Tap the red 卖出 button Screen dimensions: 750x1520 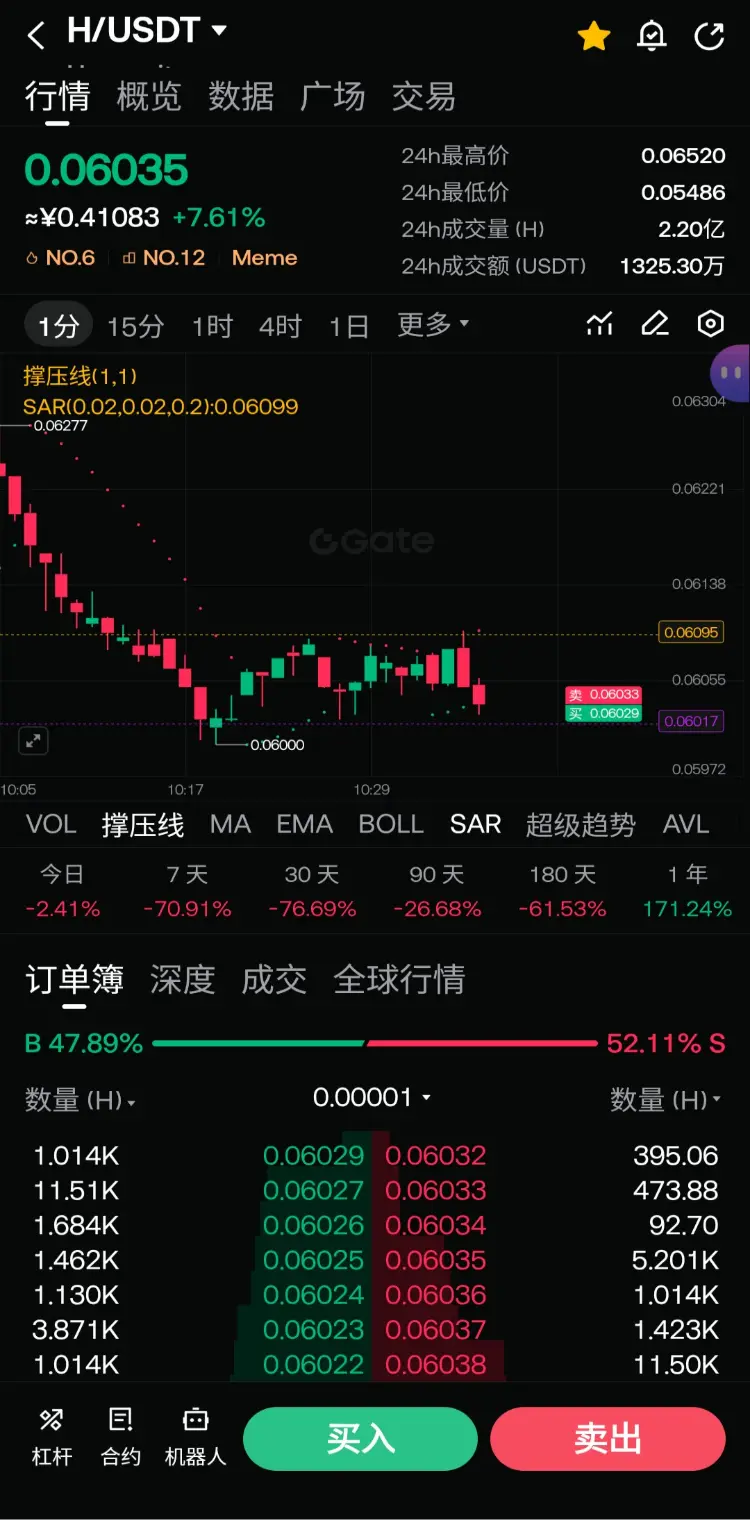[607, 1439]
